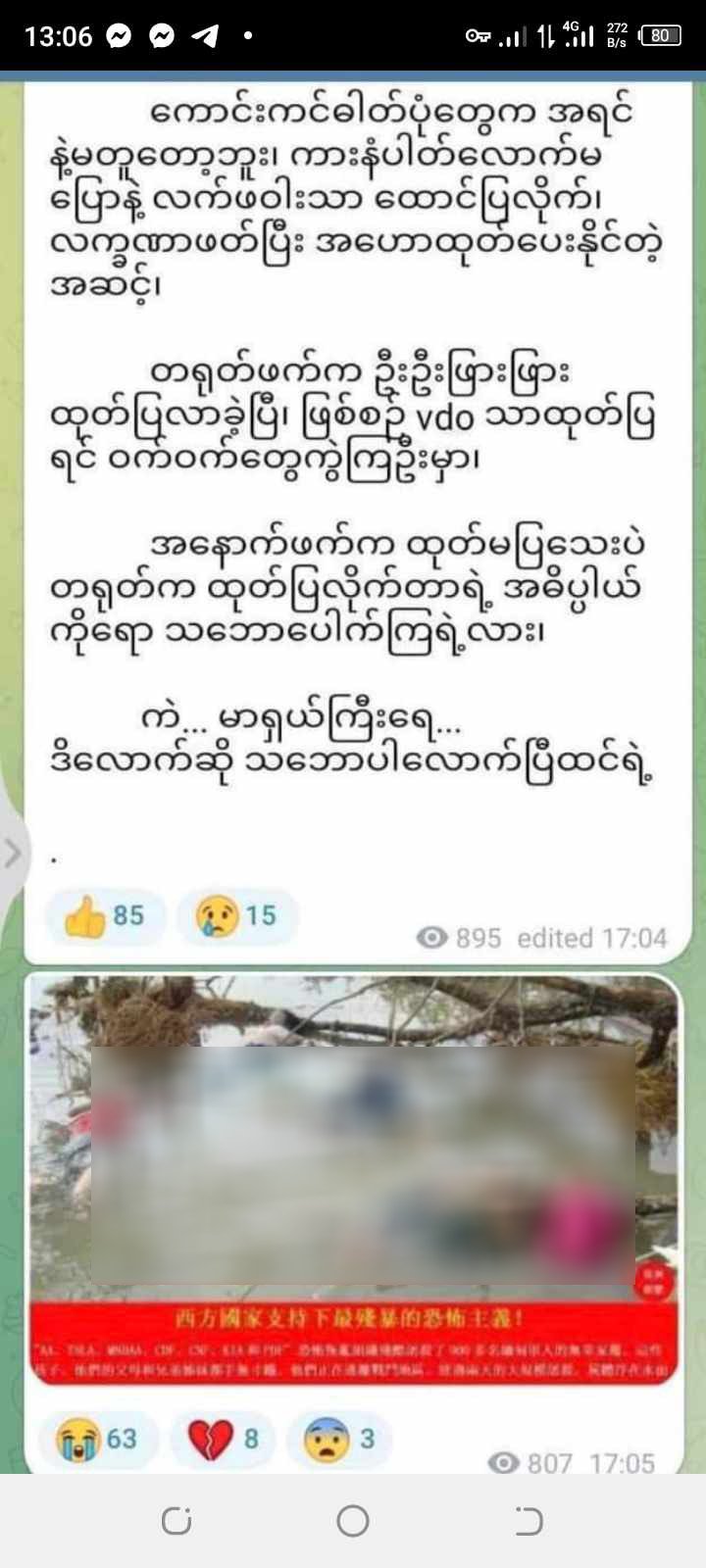The width and height of the screenshot is (706, 1568).
Task: Go to the system home screen
Action: point(353,1521)
